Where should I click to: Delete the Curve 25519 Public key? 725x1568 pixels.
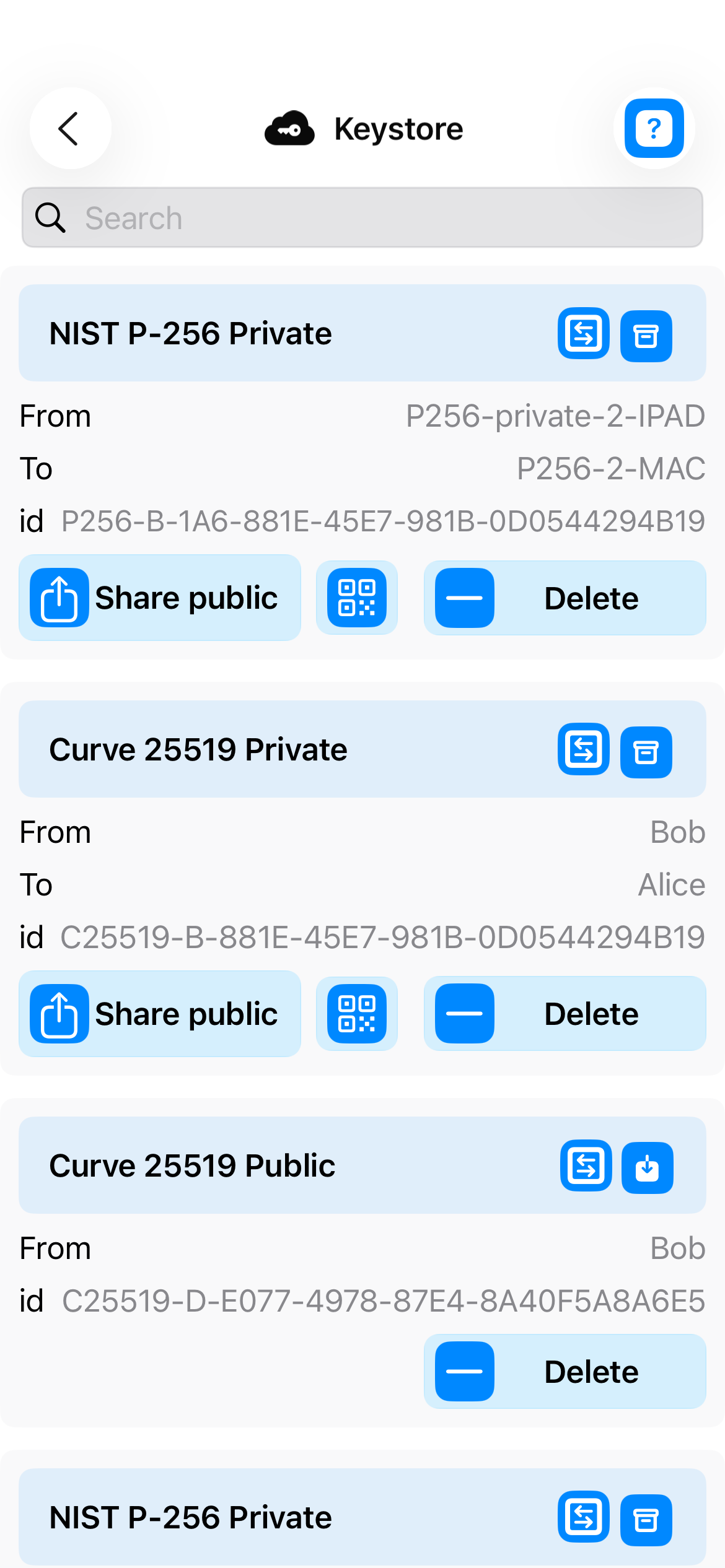point(565,1372)
